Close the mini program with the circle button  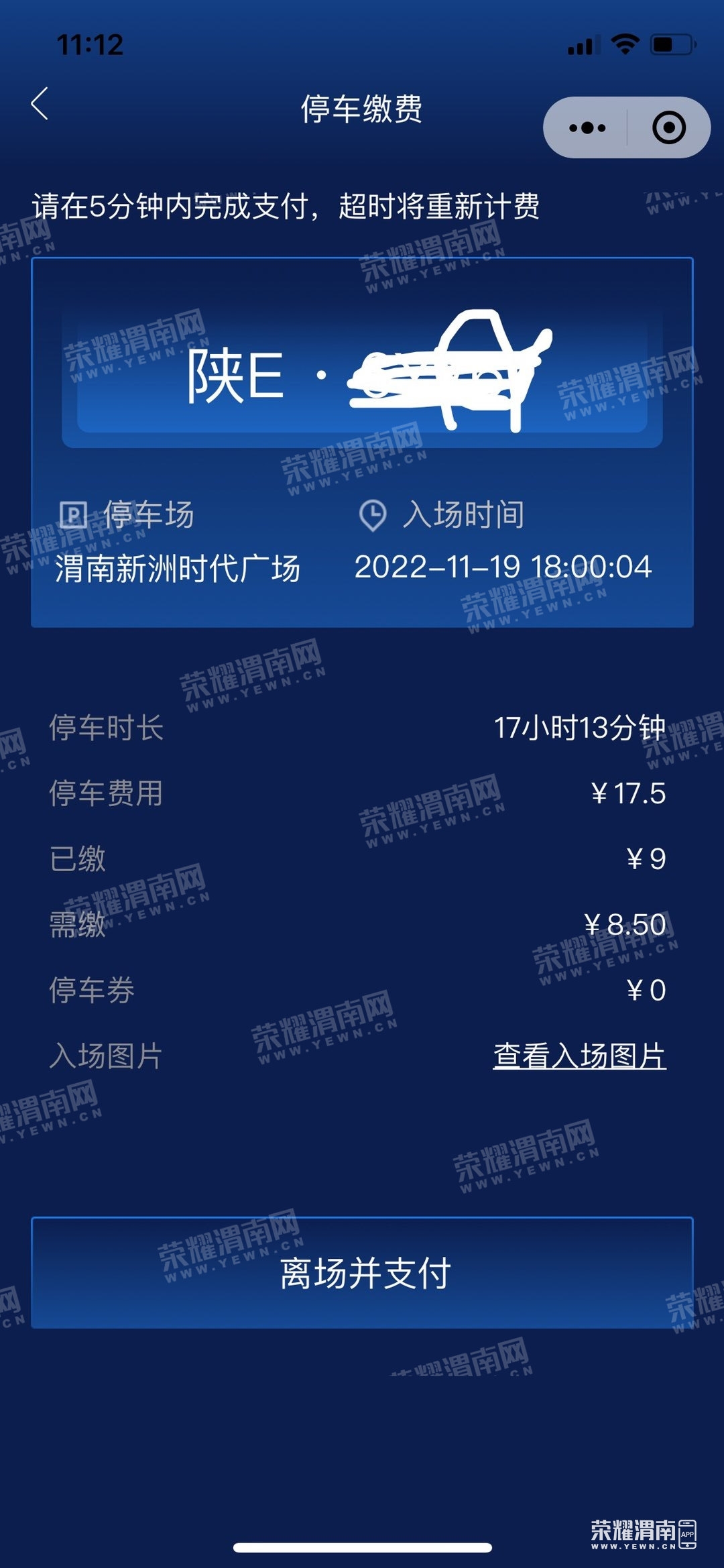pos(668,127)
